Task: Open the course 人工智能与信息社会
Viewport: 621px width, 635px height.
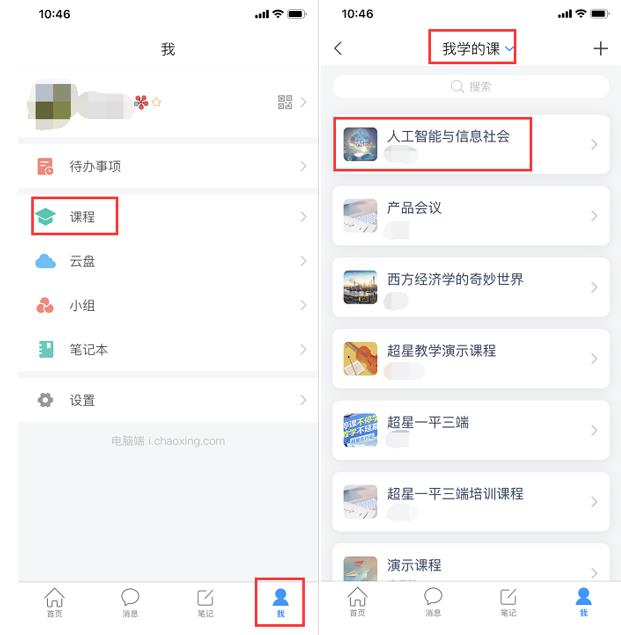Action: point(470,144)
